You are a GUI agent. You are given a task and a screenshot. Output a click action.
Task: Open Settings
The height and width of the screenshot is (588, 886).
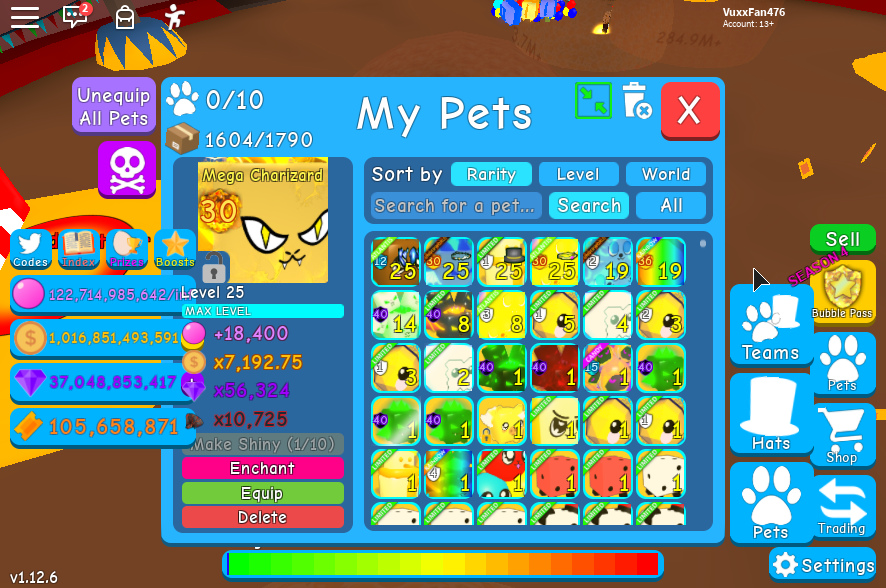click(x=823, y=565)
